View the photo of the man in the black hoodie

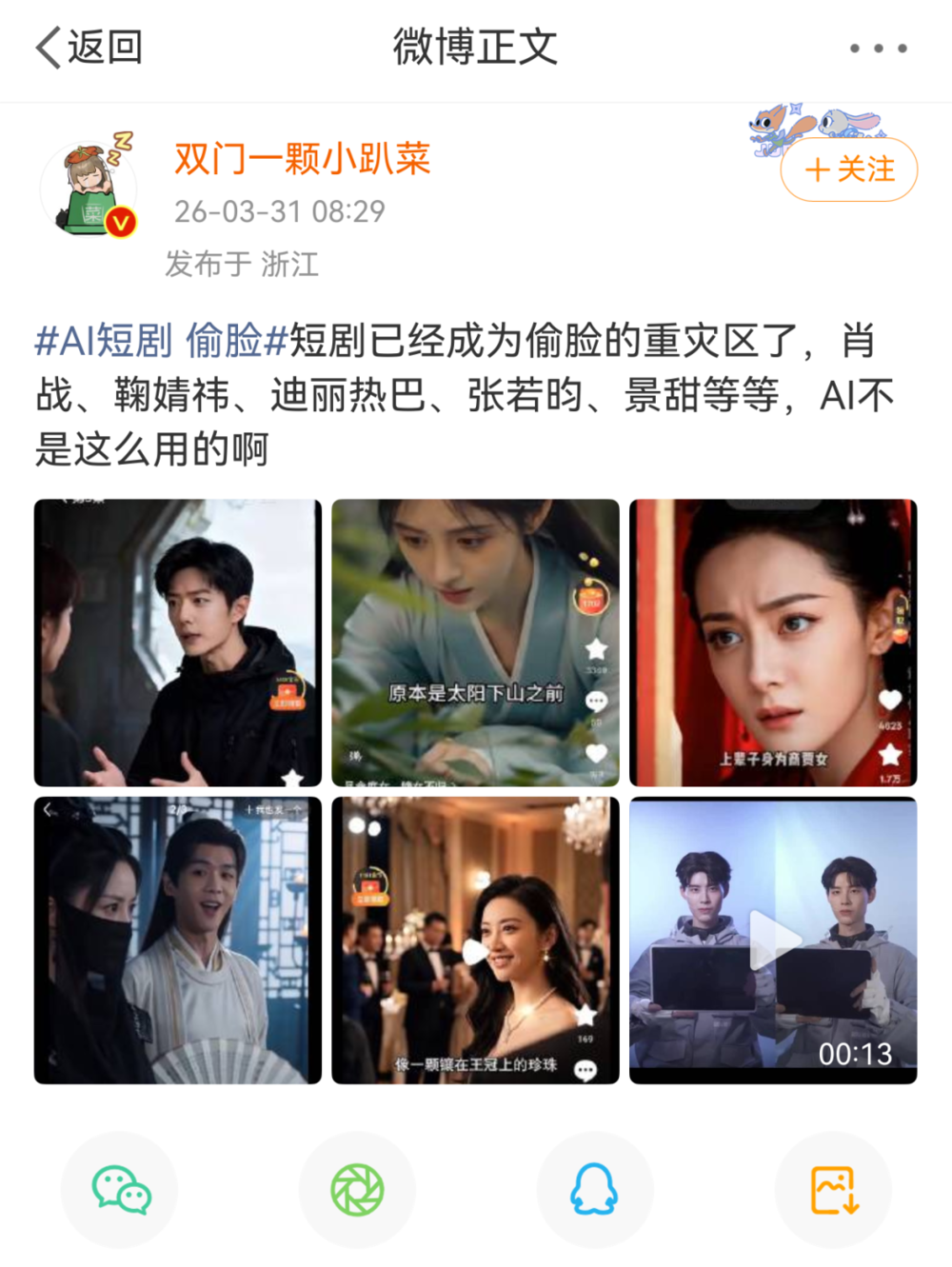(x=178, y=643)
